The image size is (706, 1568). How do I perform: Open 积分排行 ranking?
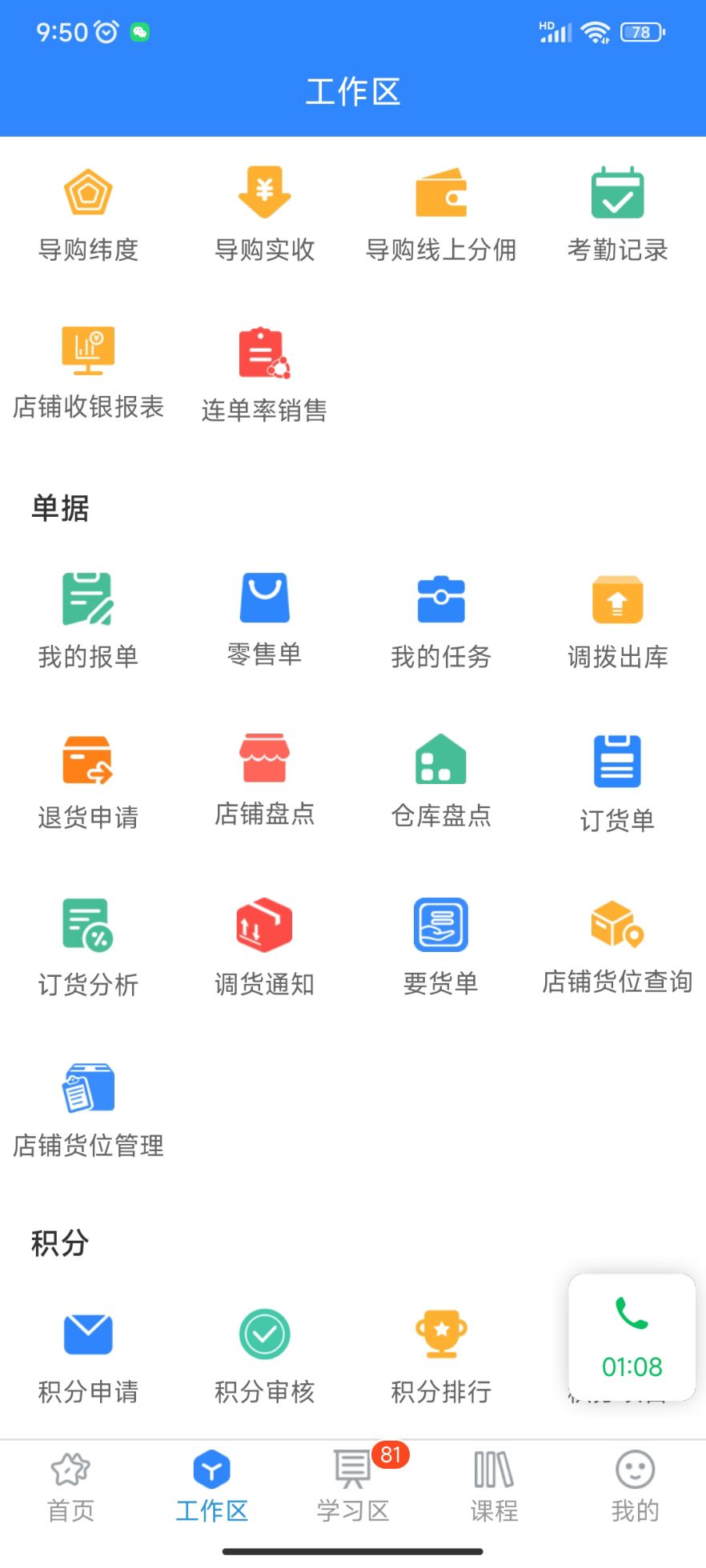[441, 1356]
